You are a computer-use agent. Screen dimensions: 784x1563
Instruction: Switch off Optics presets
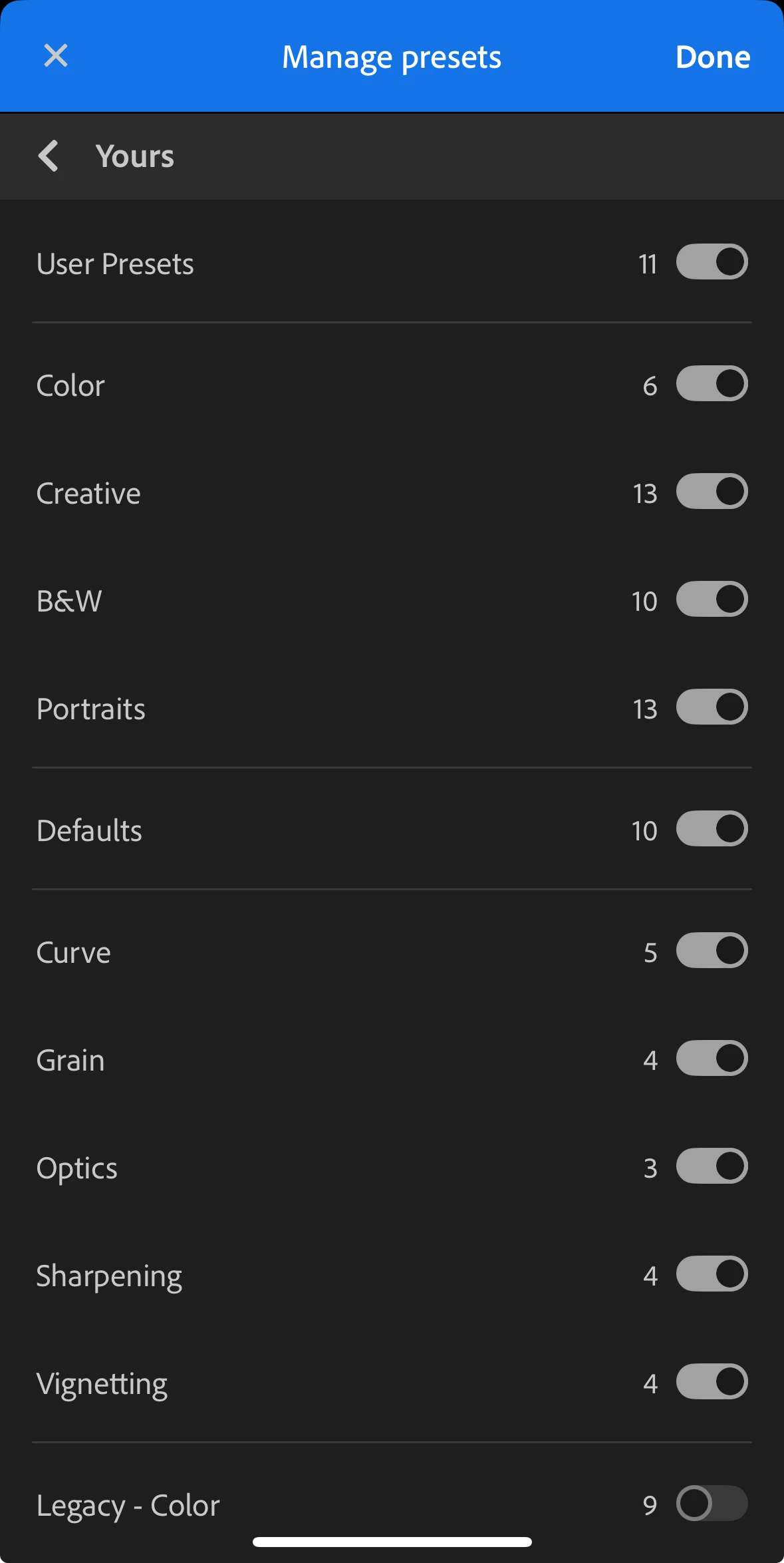[712, 1166]
